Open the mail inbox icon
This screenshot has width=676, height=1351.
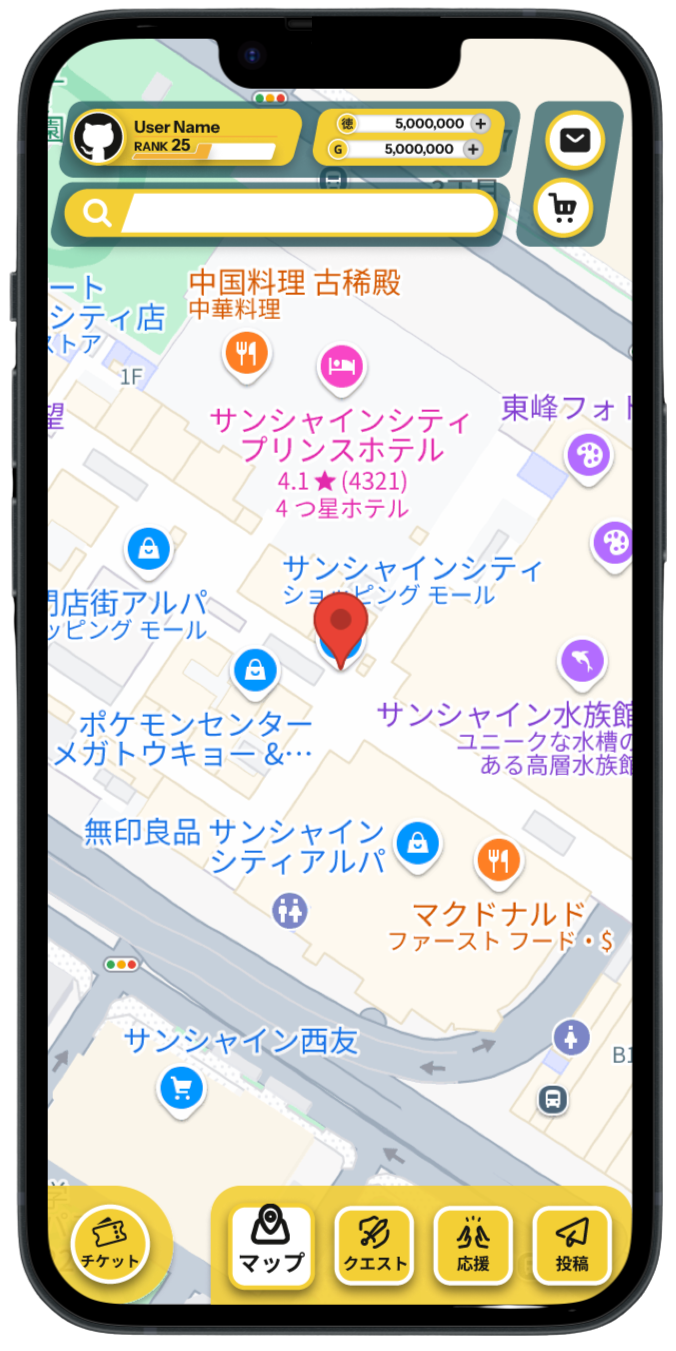tap(574, 140)
